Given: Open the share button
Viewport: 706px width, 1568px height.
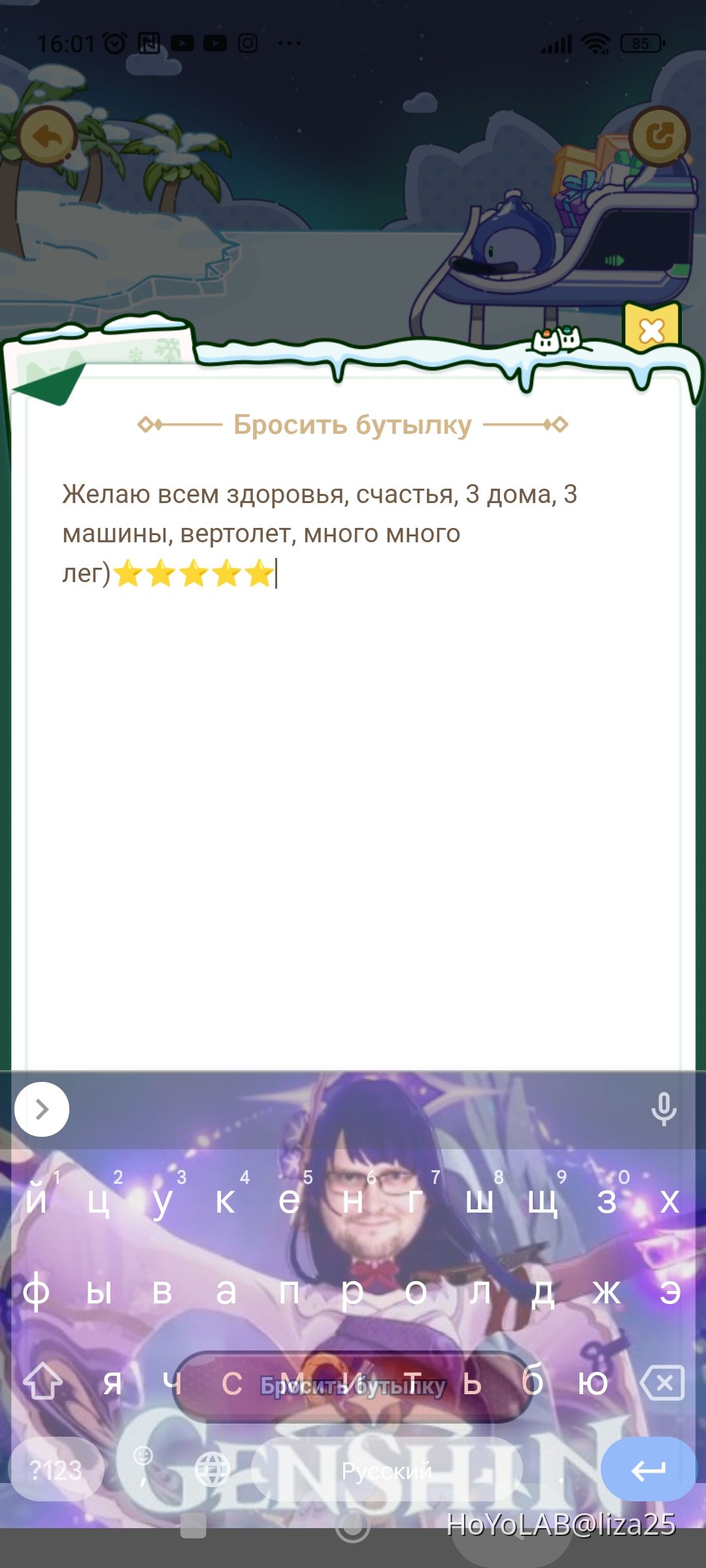Looking at the screenshot, I should coord(659,136).
